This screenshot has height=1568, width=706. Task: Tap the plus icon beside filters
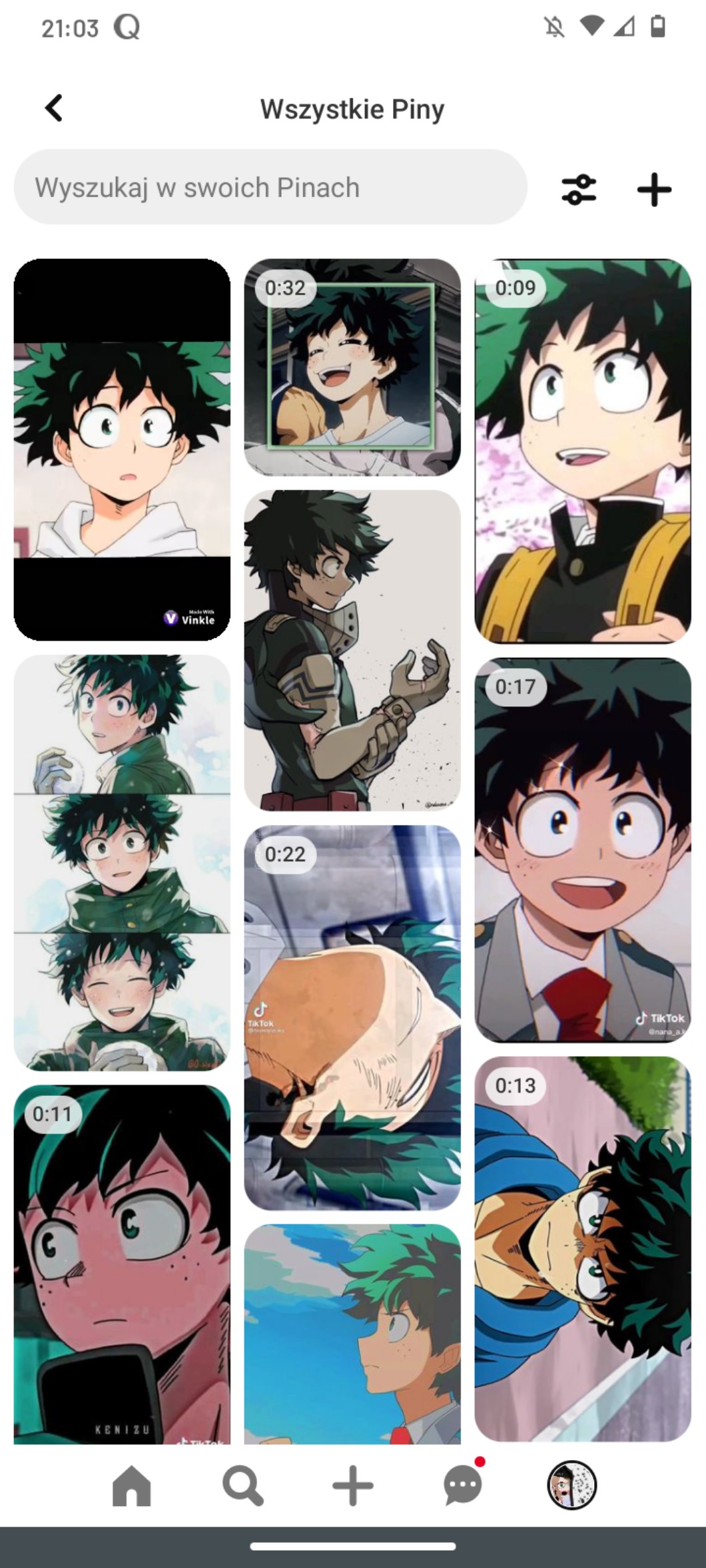click(654, 190)
